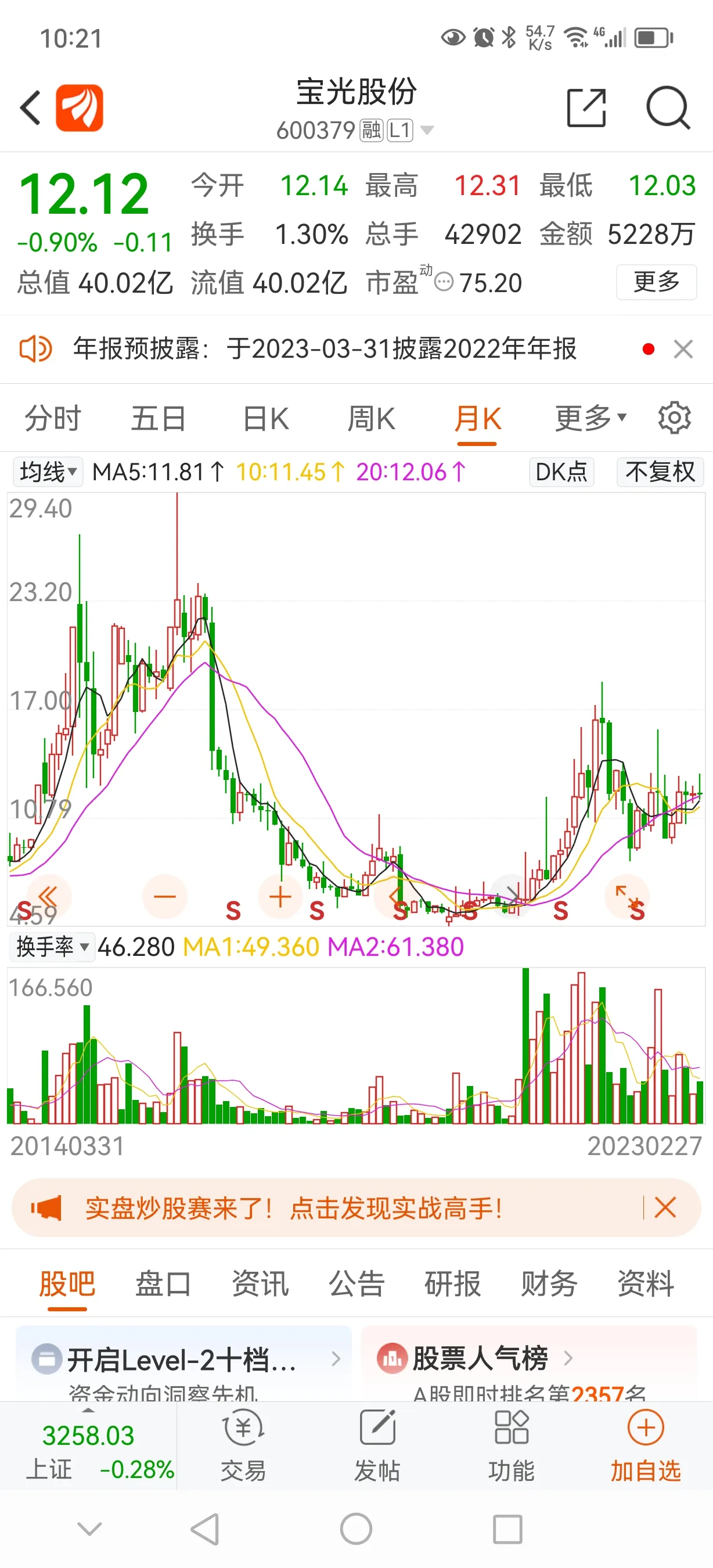
Task: Tap the DK点 button
Action: 561,472
